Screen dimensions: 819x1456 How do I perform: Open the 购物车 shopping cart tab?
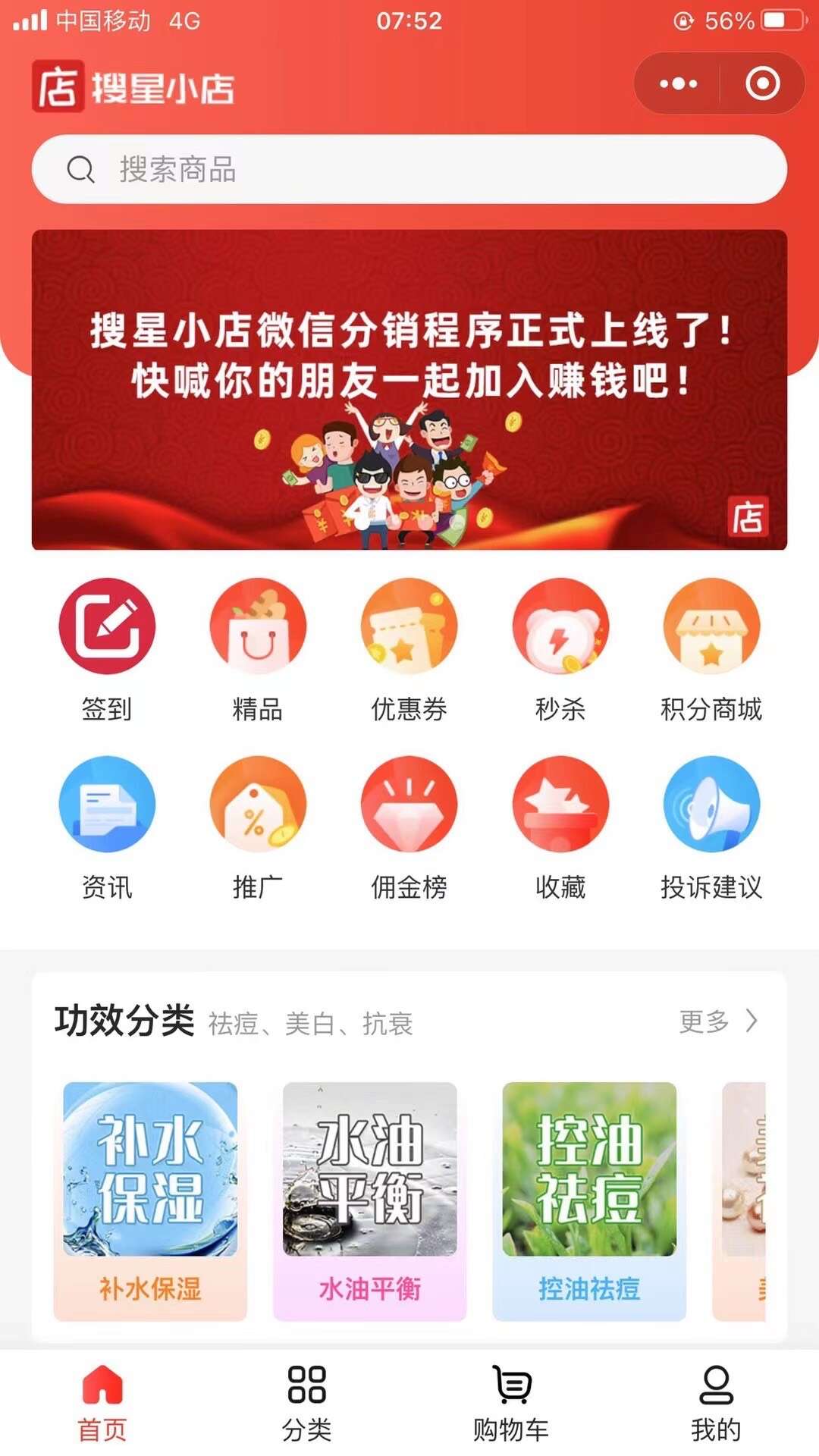pos(511,1403)
